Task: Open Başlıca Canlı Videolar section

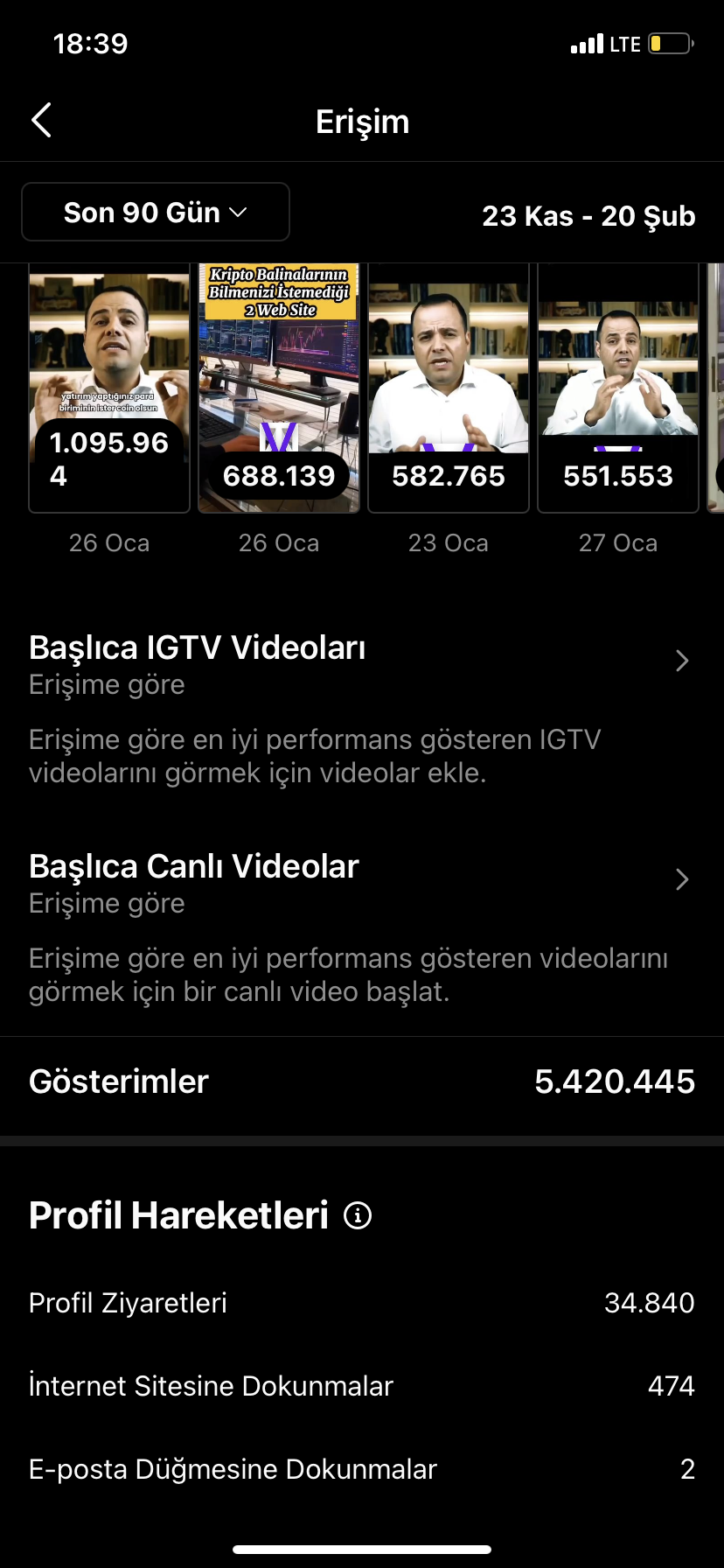Action: 362,881
